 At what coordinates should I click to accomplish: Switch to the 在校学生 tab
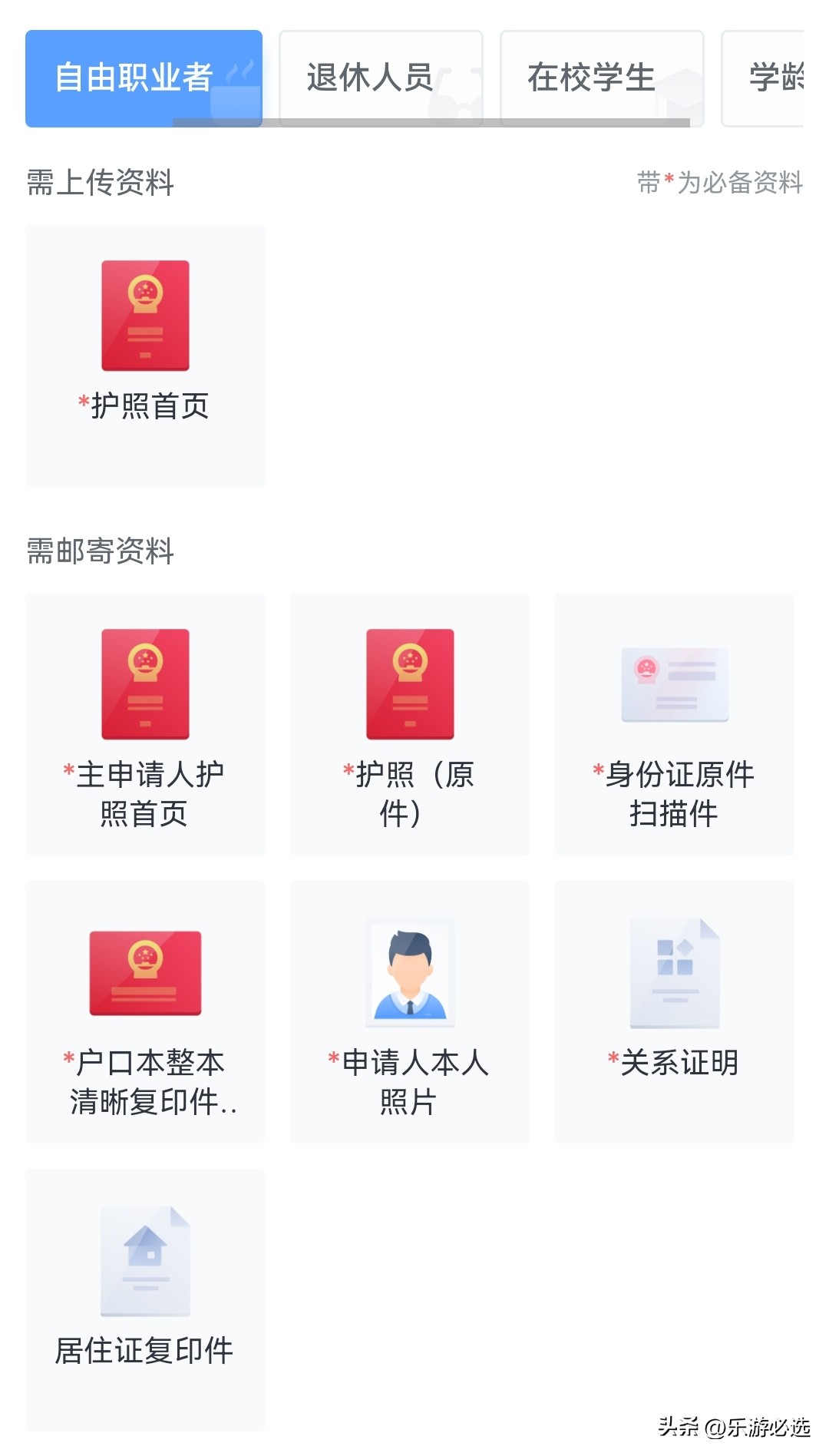point(602,78)
